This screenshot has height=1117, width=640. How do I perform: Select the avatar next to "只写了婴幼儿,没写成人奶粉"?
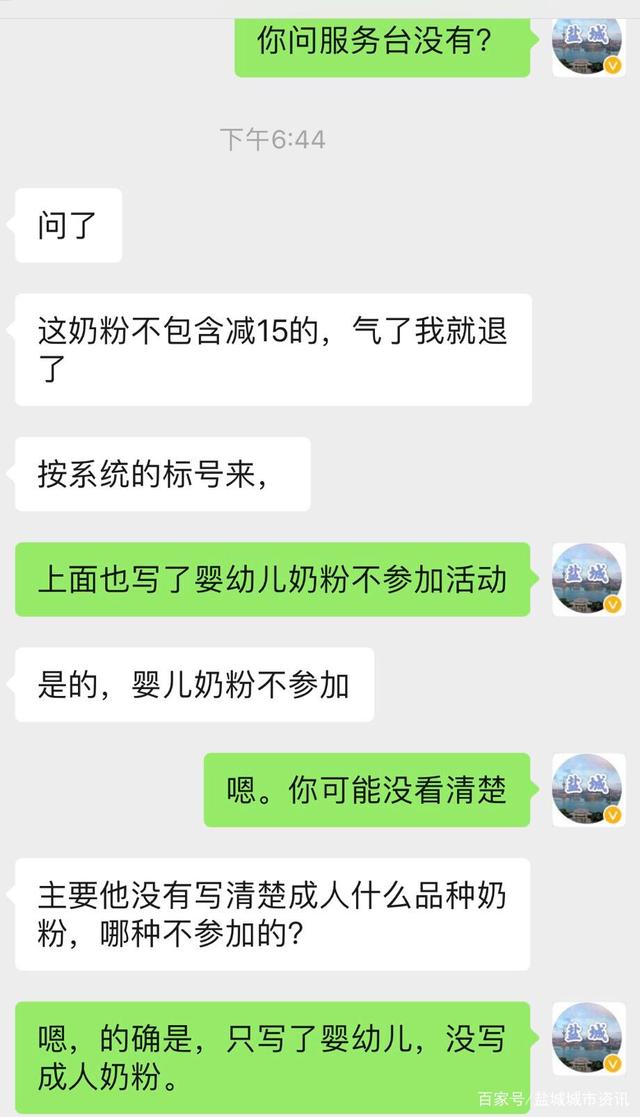click(x=588, y=1040)
